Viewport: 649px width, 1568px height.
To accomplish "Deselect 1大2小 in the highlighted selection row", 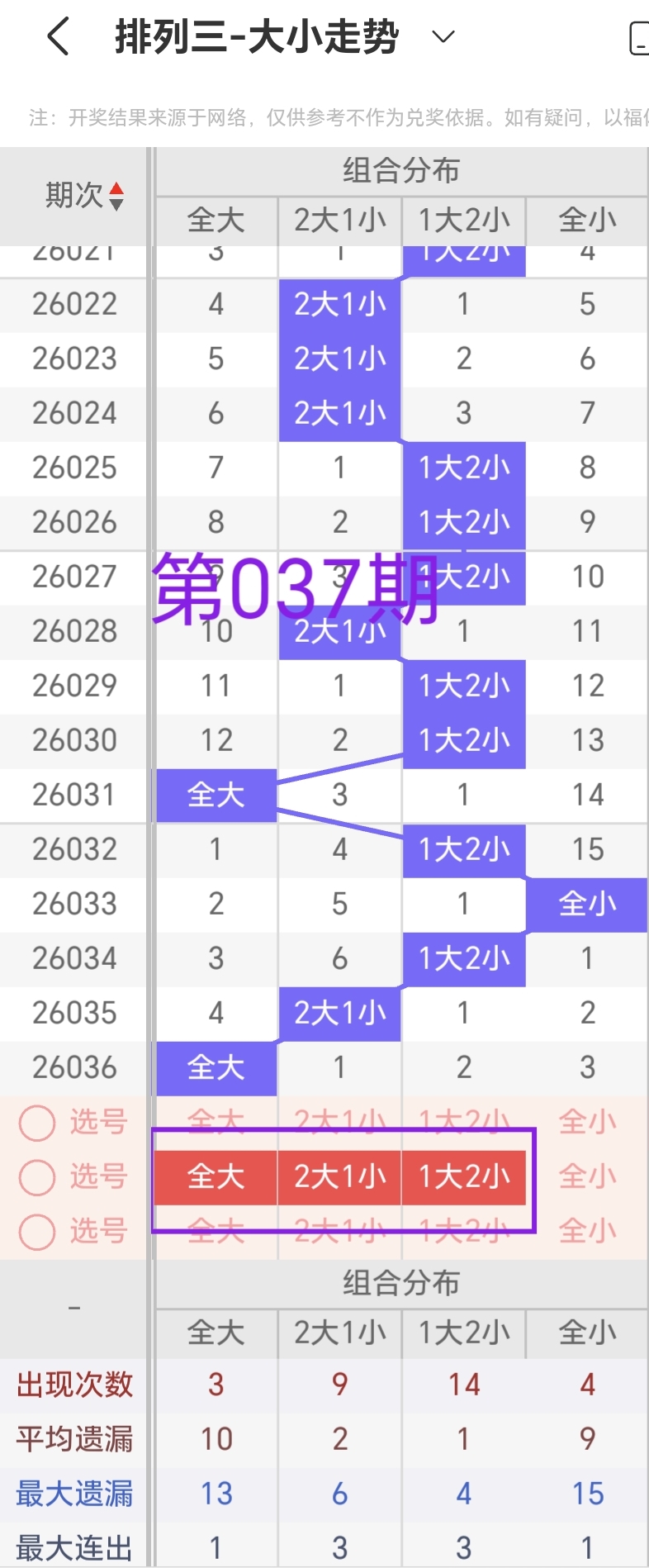I will 463,1177.
